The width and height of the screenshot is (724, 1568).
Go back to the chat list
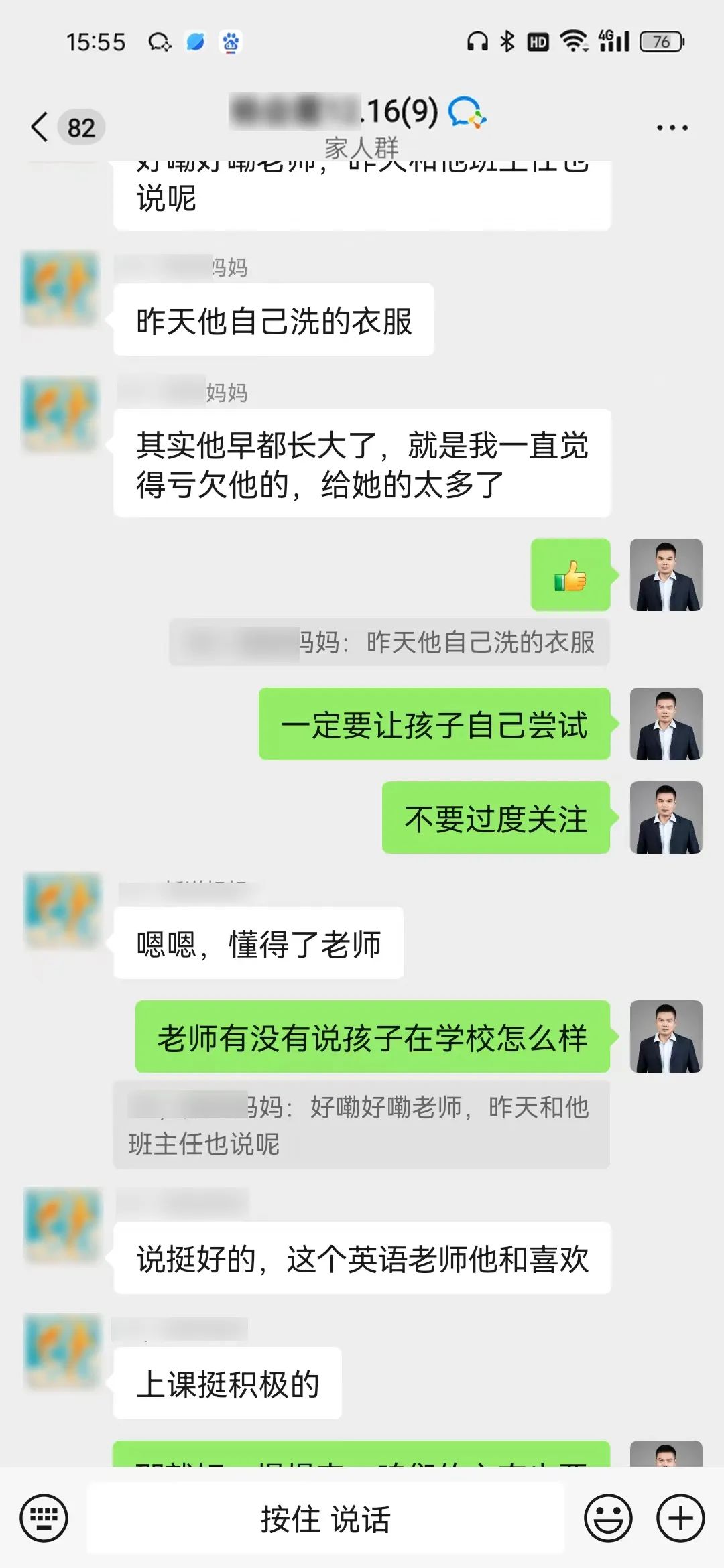(42, 127)
